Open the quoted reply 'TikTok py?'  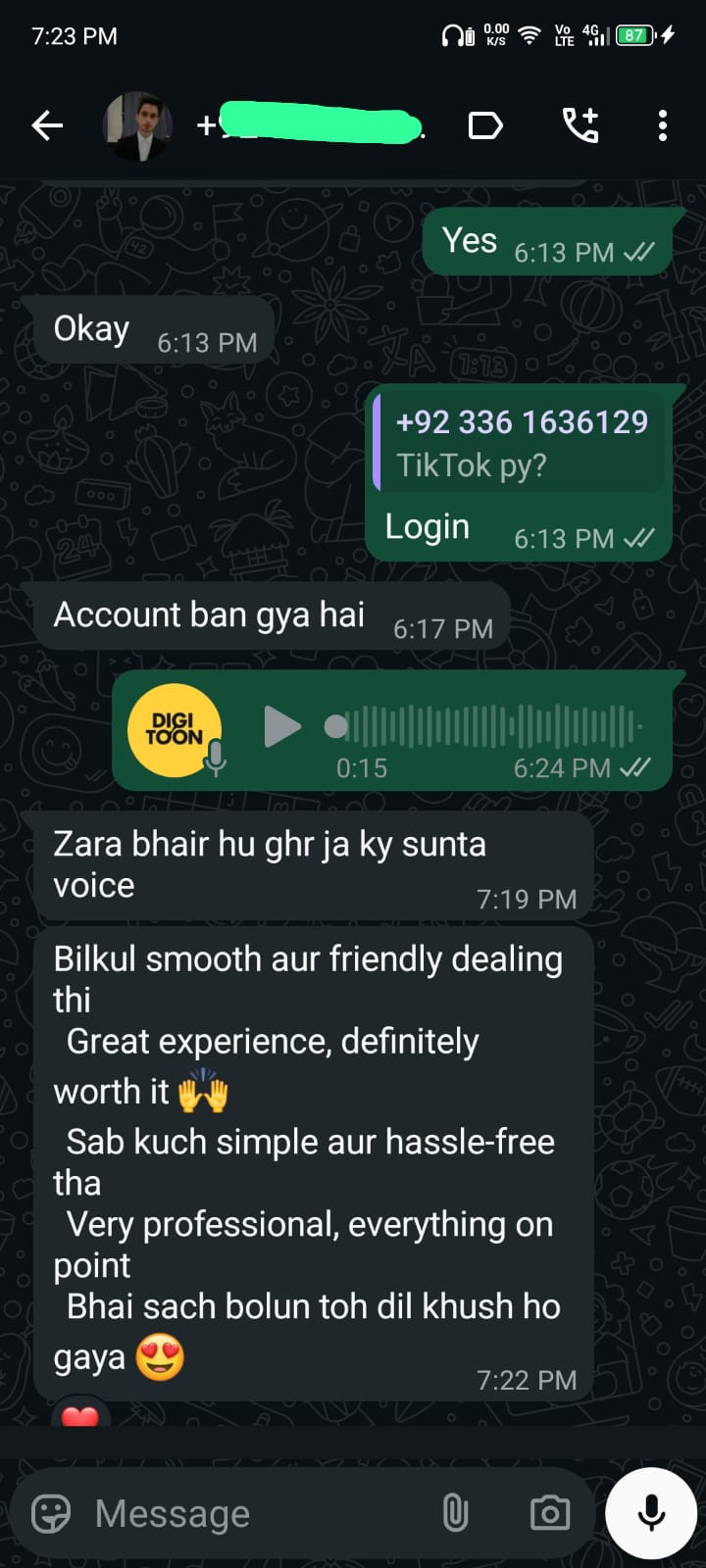[x=520, y=443]
